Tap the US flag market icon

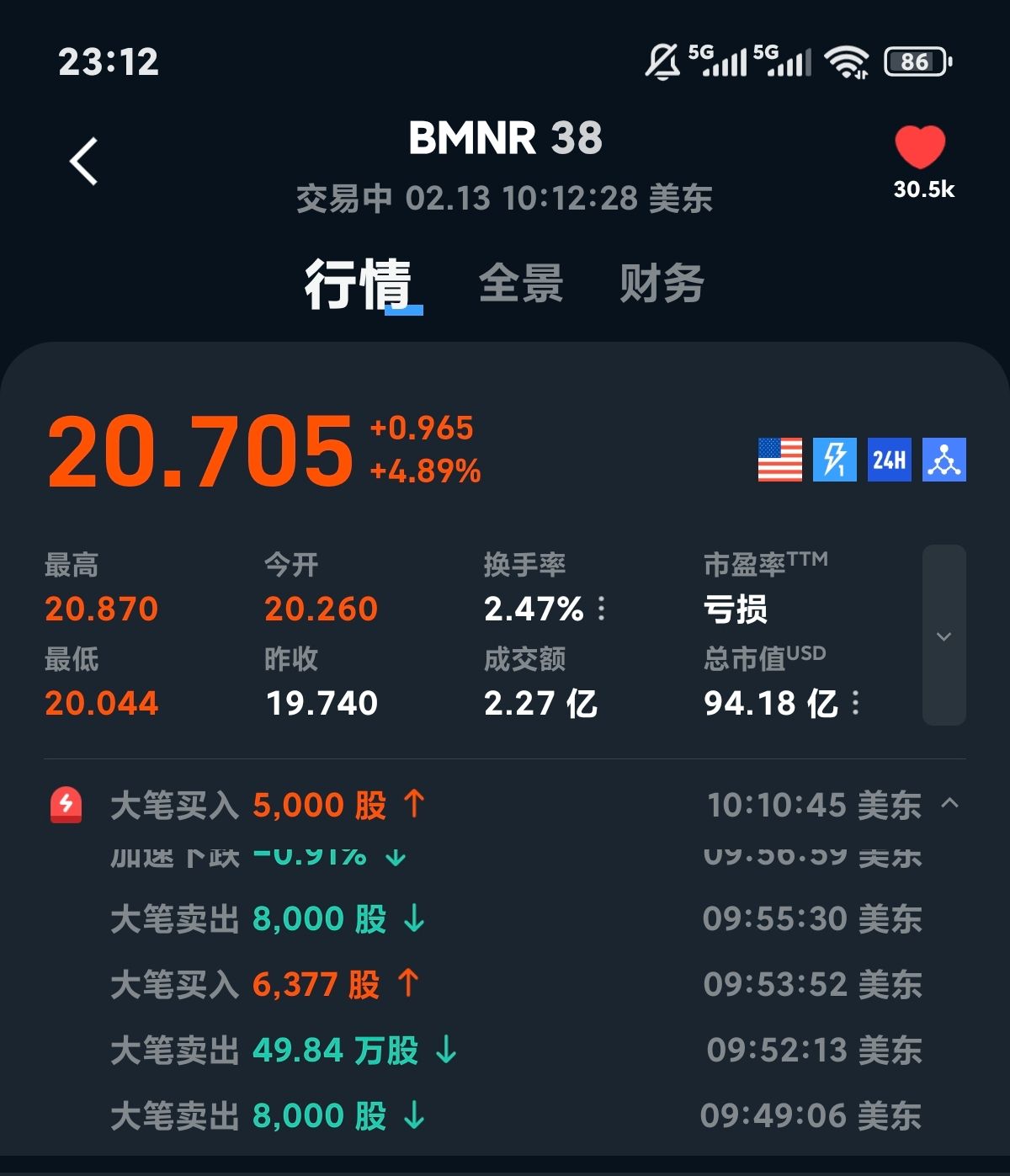click(780, 460)
